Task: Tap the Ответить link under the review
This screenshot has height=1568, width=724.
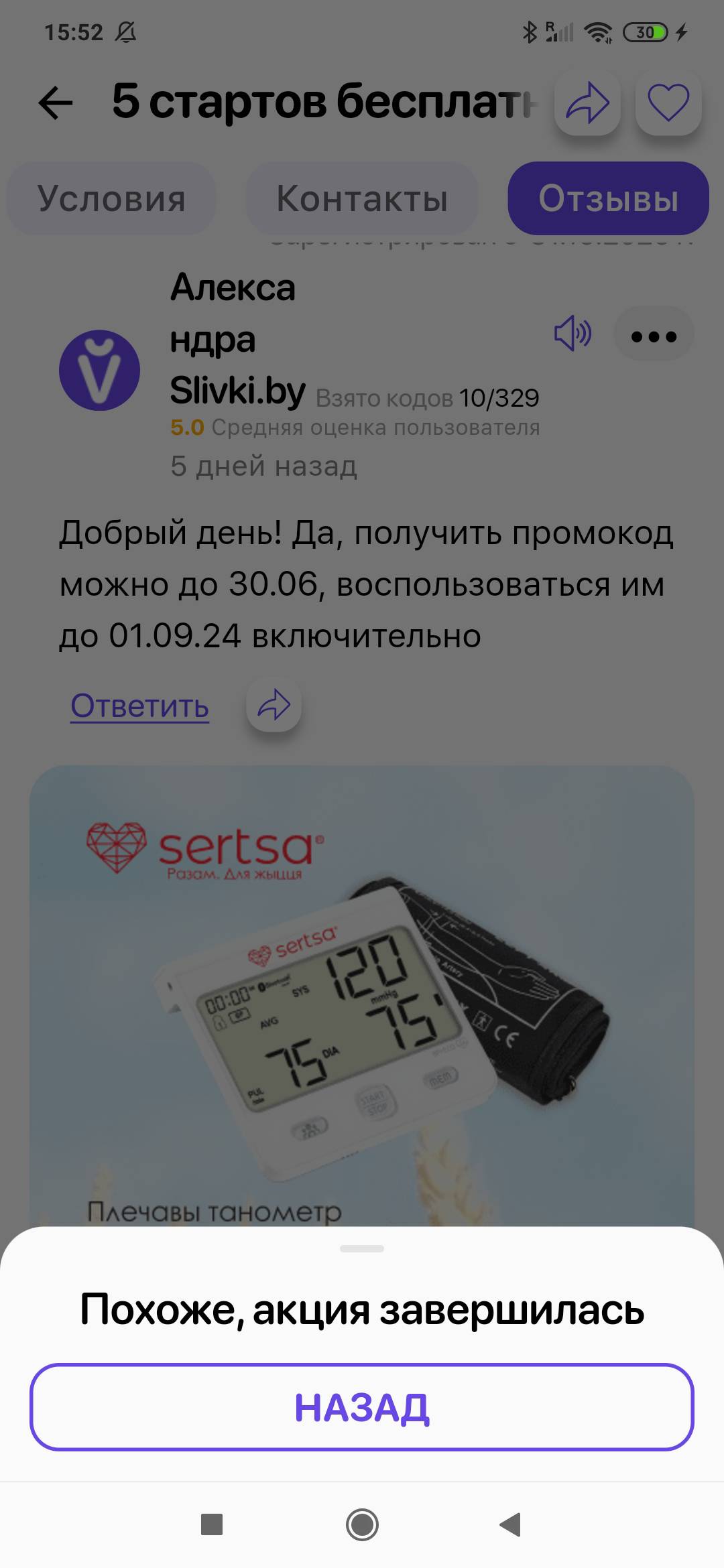Action: (139, 706)
